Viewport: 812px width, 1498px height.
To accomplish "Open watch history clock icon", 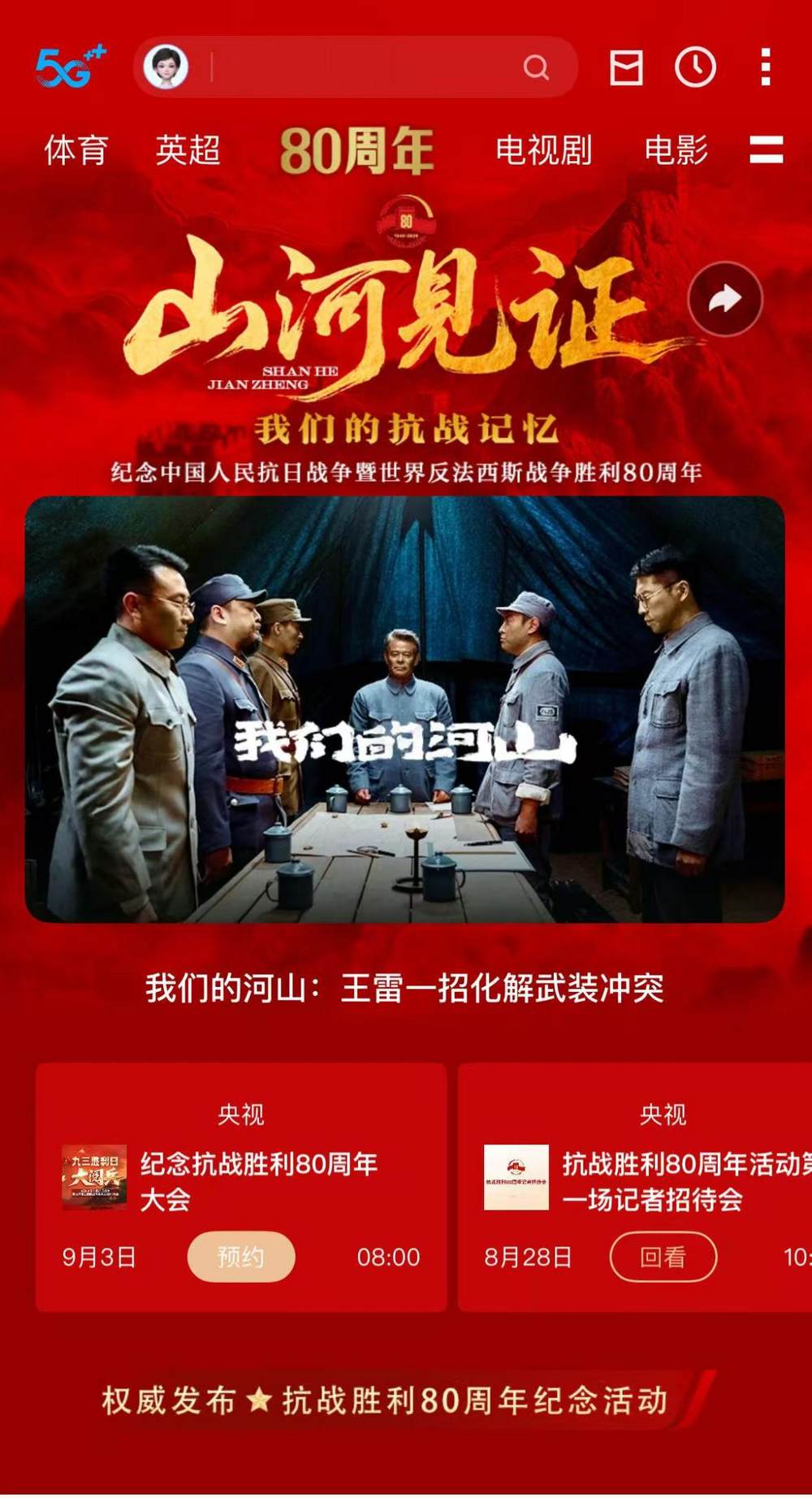I will [695, 67].
